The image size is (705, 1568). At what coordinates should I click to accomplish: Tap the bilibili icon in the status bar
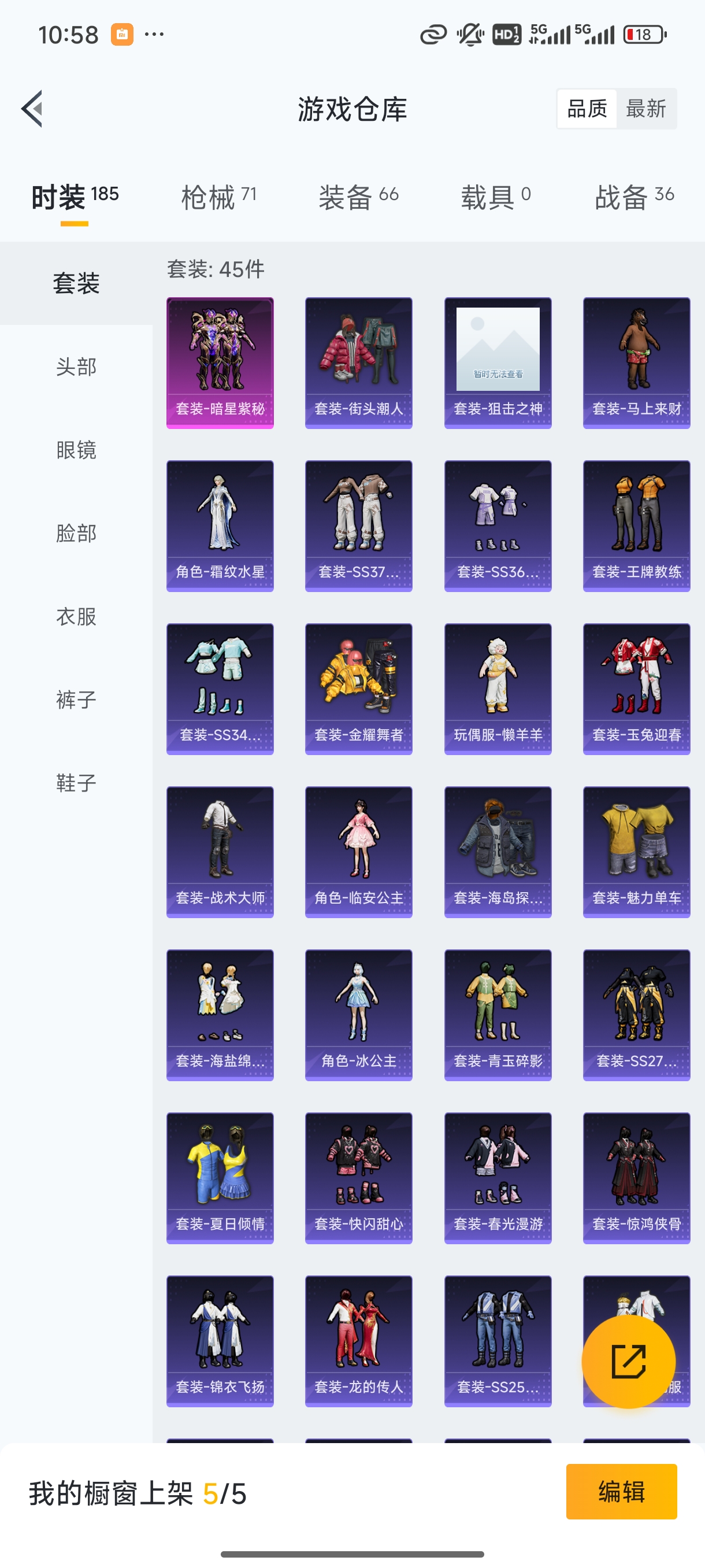coord(122,35)
